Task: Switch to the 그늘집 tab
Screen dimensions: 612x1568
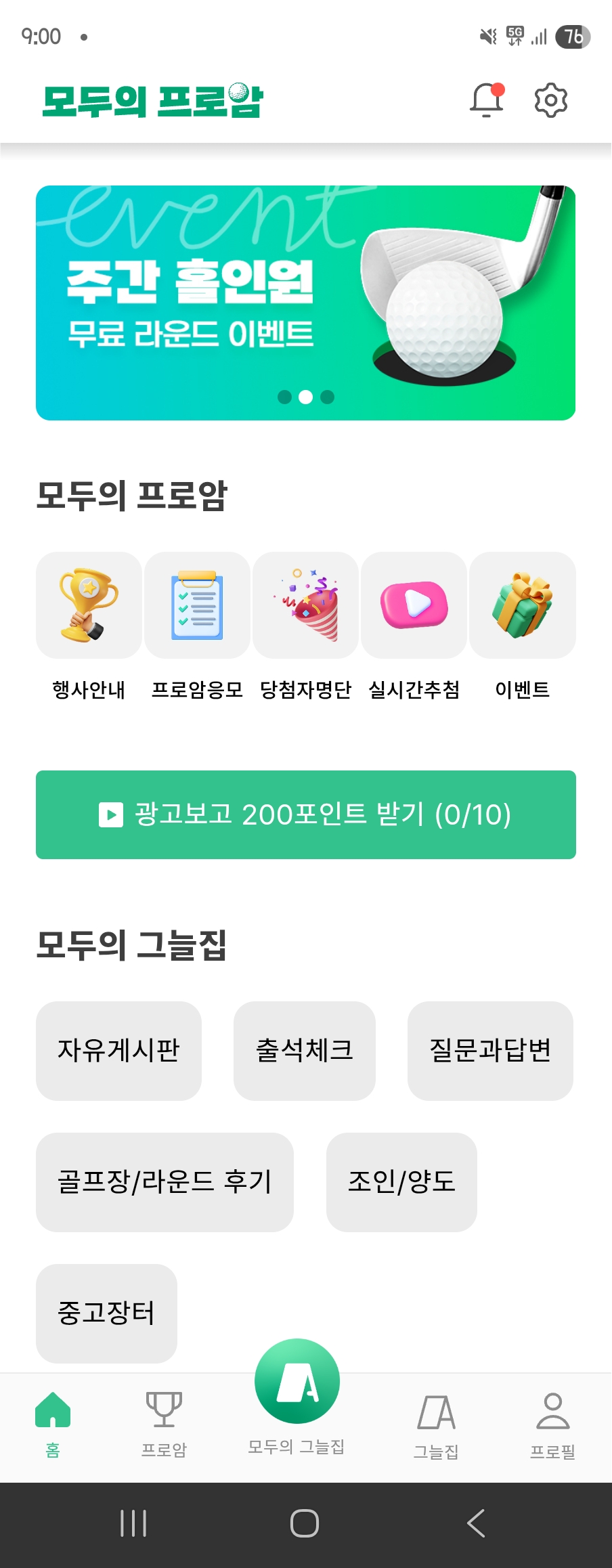Action: 436,1424
